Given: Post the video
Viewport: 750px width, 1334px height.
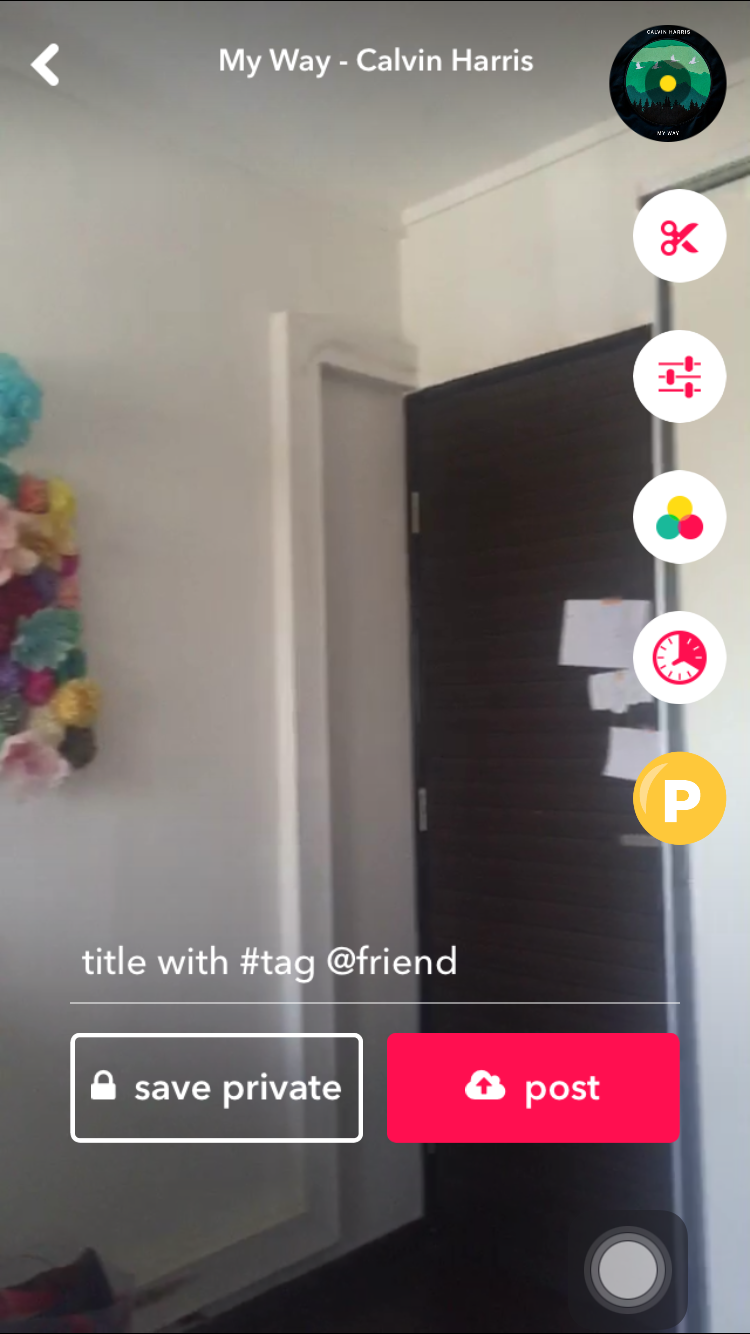Looking at the screenshot, I should (x=533, y=1087).
